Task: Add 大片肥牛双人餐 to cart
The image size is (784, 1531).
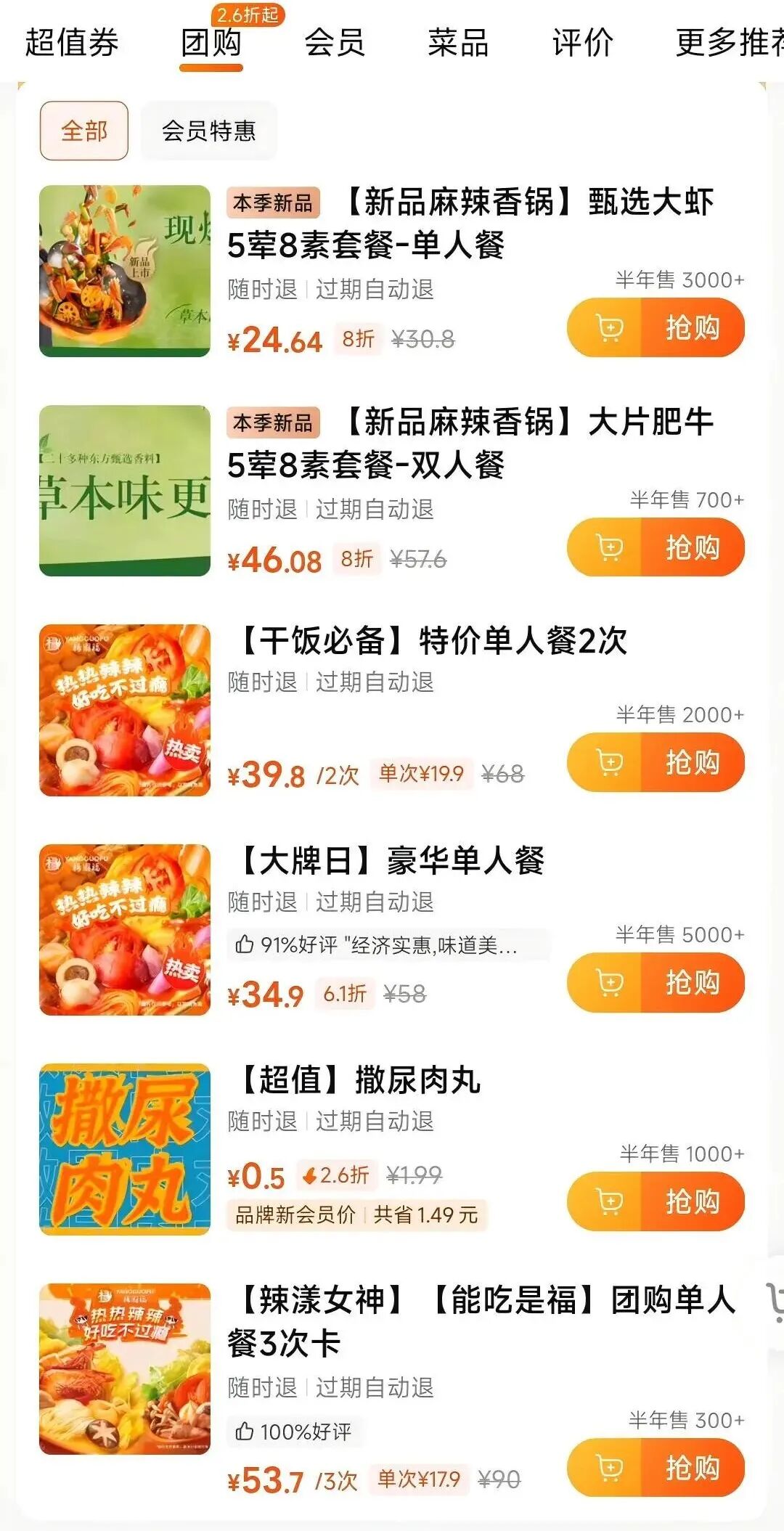Action: click(608, 547)
